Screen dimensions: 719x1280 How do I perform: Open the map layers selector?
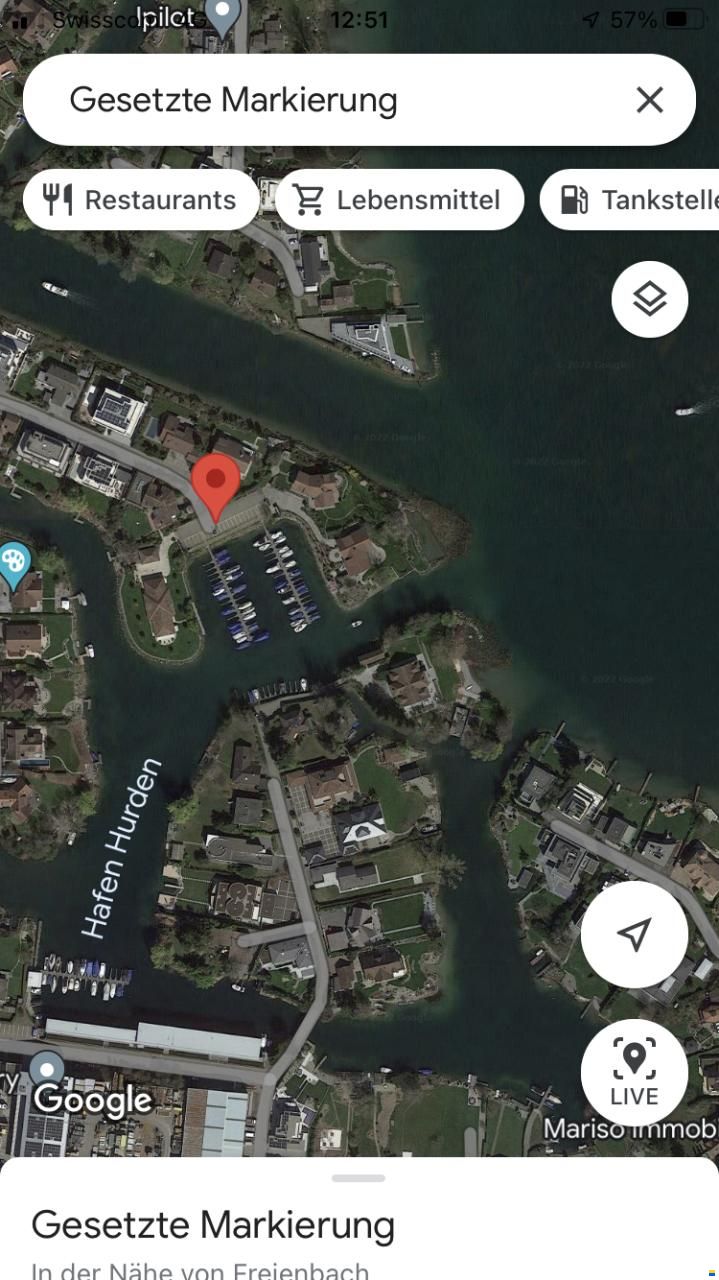pyautogui.click(x=650, y=299)
